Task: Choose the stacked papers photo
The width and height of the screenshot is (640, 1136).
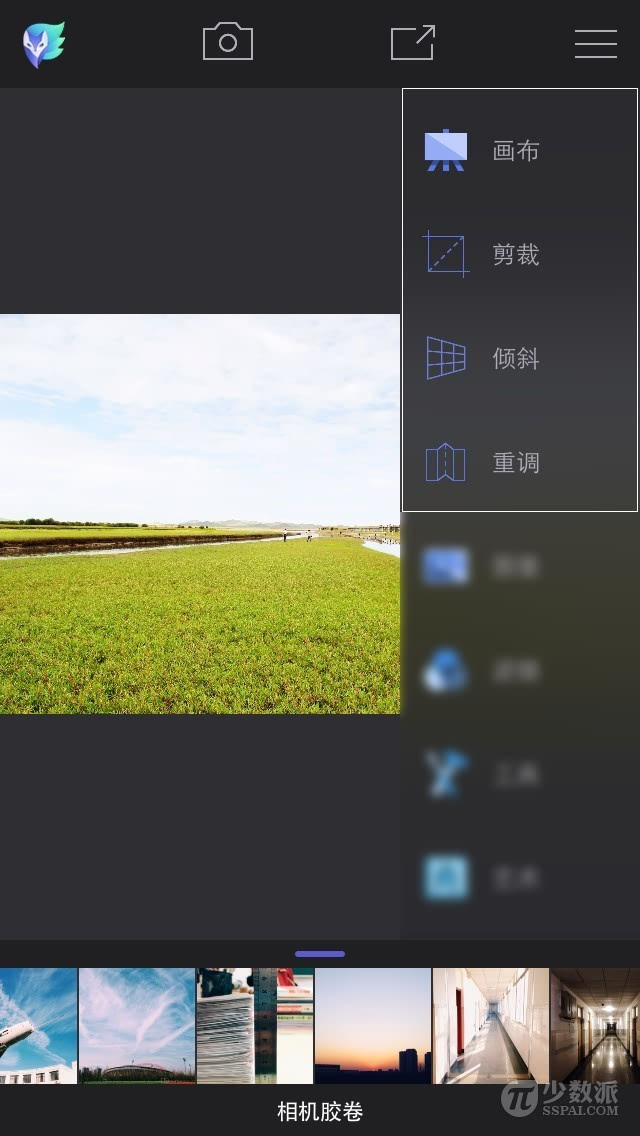Action: [255, 1026]
